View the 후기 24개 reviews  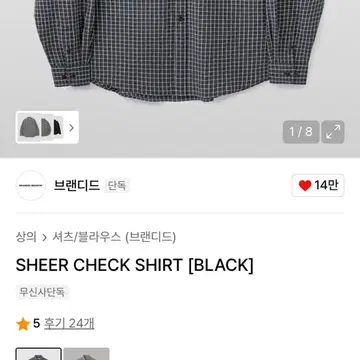pyautogui.click(x=69, y=323)
